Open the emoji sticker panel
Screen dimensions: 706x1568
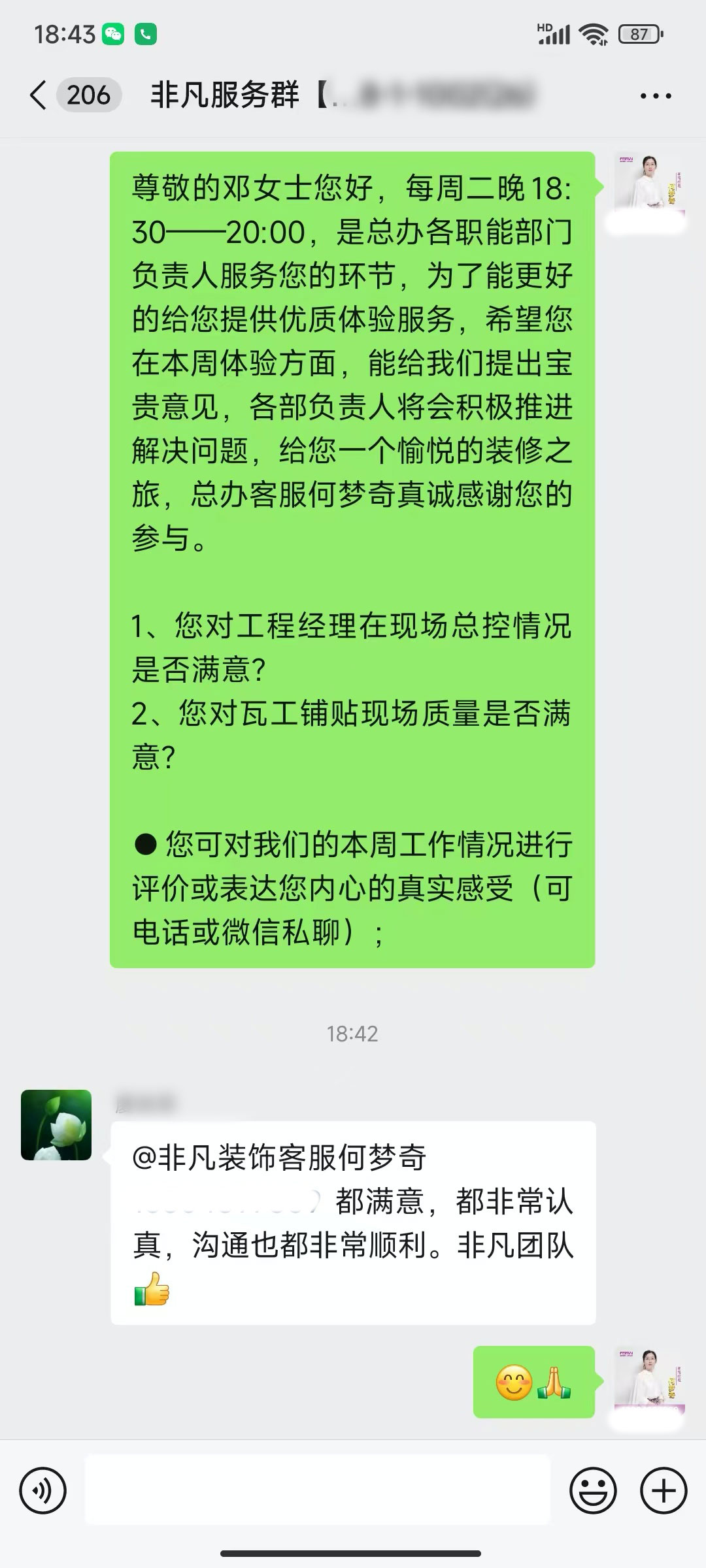593,1491
